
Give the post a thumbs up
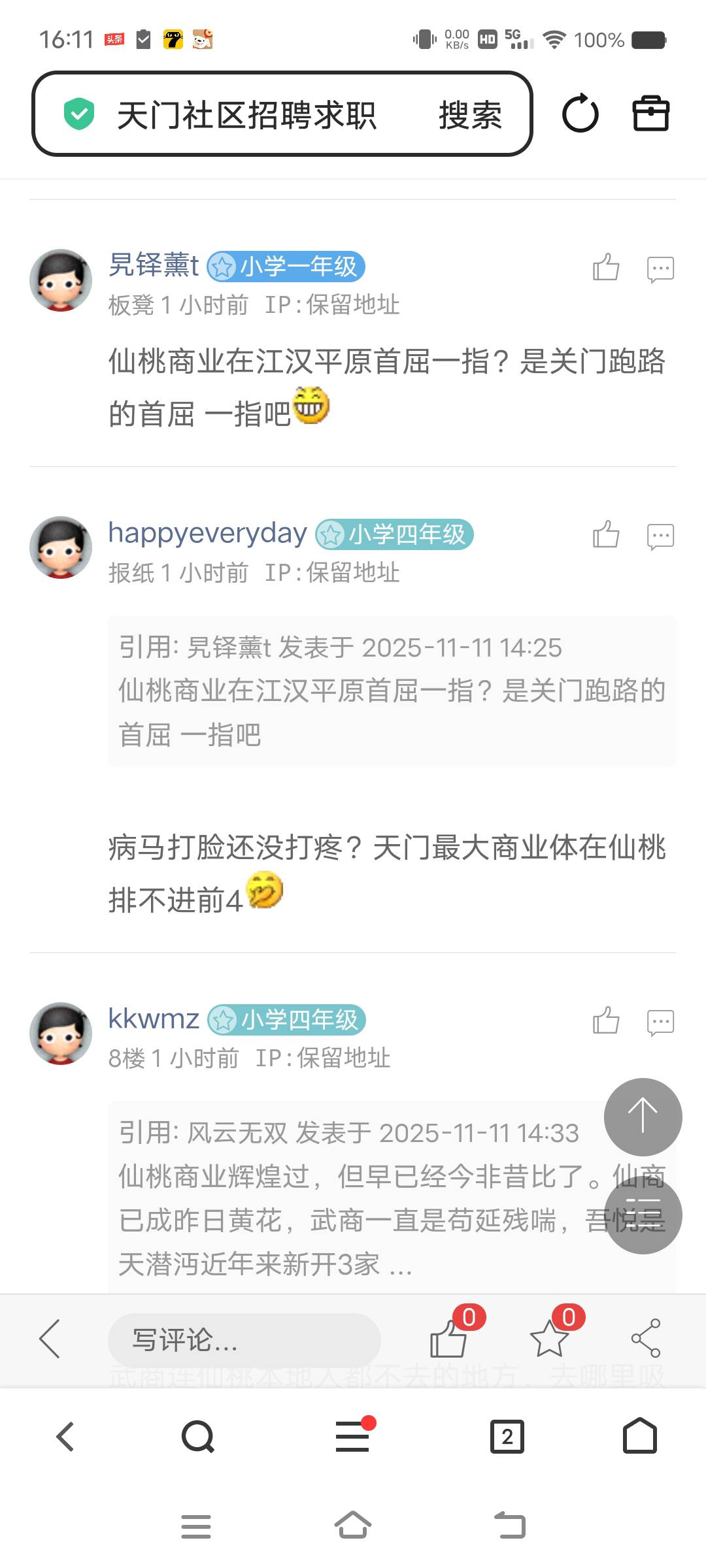pos(449,1339)
